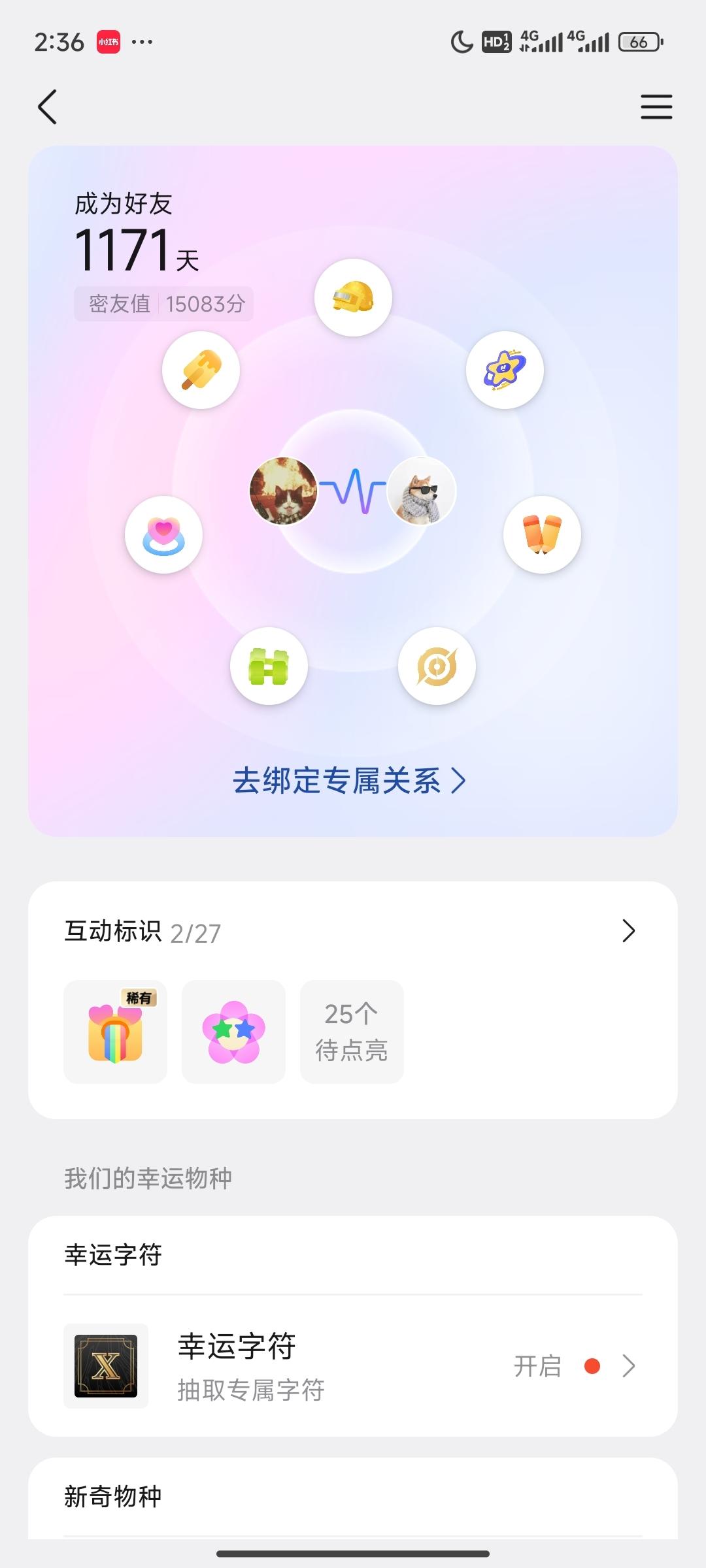
Task: Tap the Xiaohongshu icon in the status bar
Action: point(109,41)
